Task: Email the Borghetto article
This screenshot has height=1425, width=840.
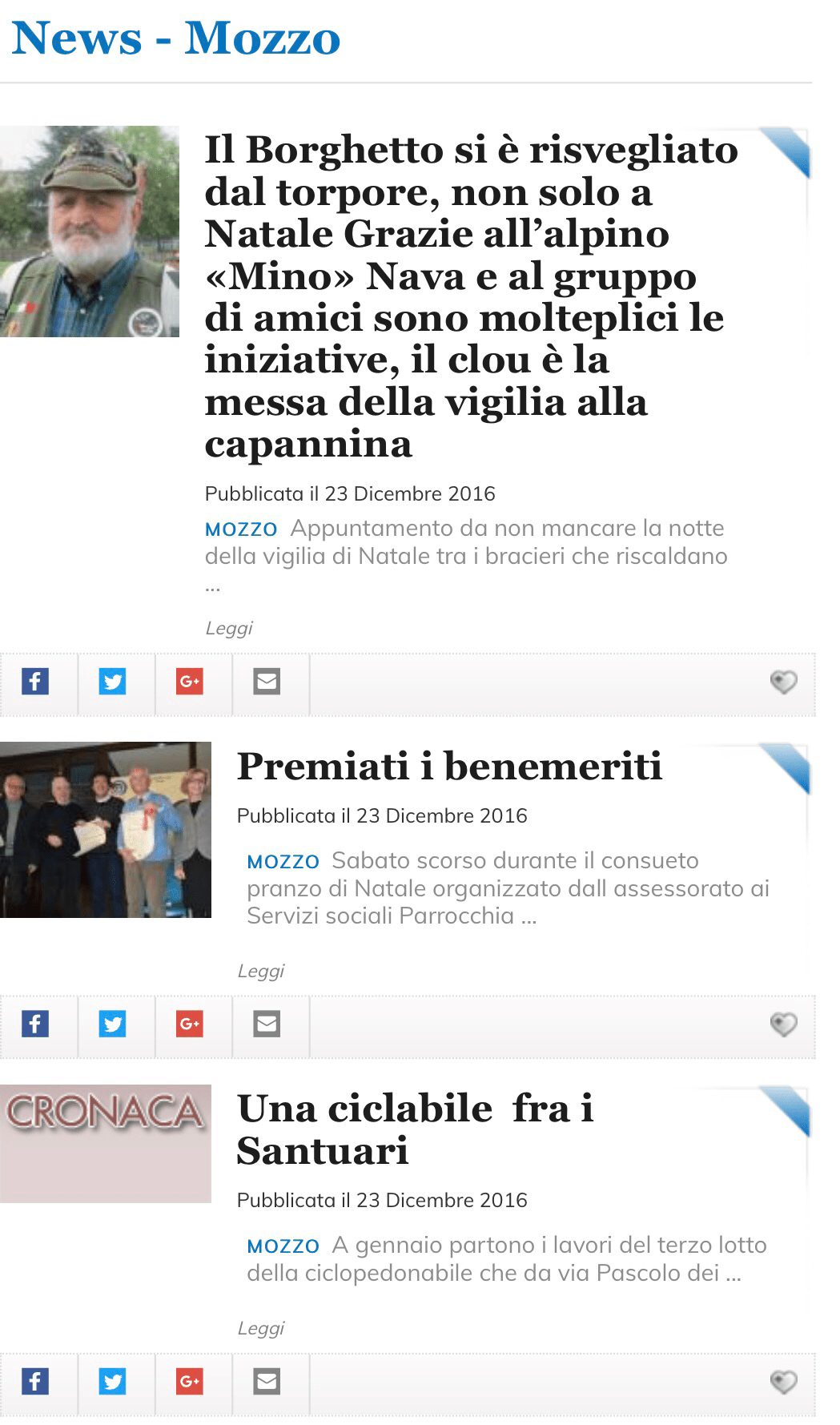Action: [267, 682]
